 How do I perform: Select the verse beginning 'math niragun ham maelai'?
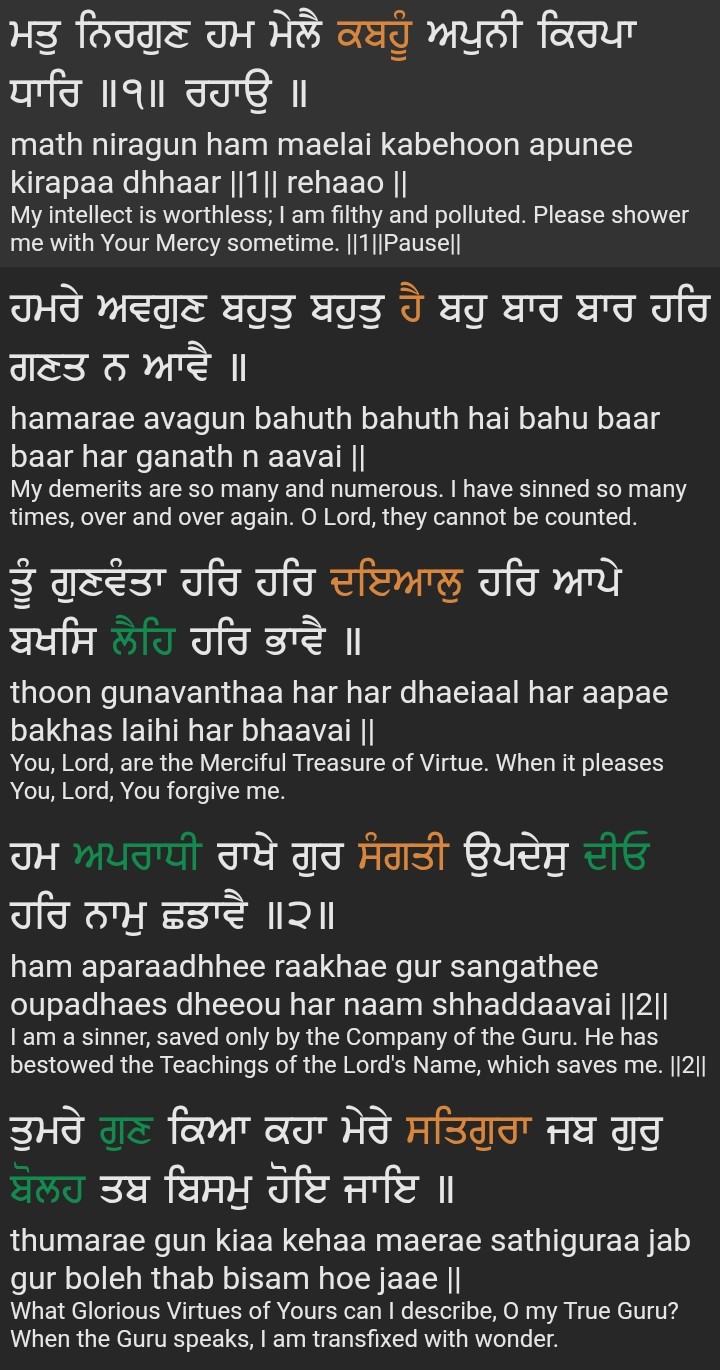tap(360, 130)
